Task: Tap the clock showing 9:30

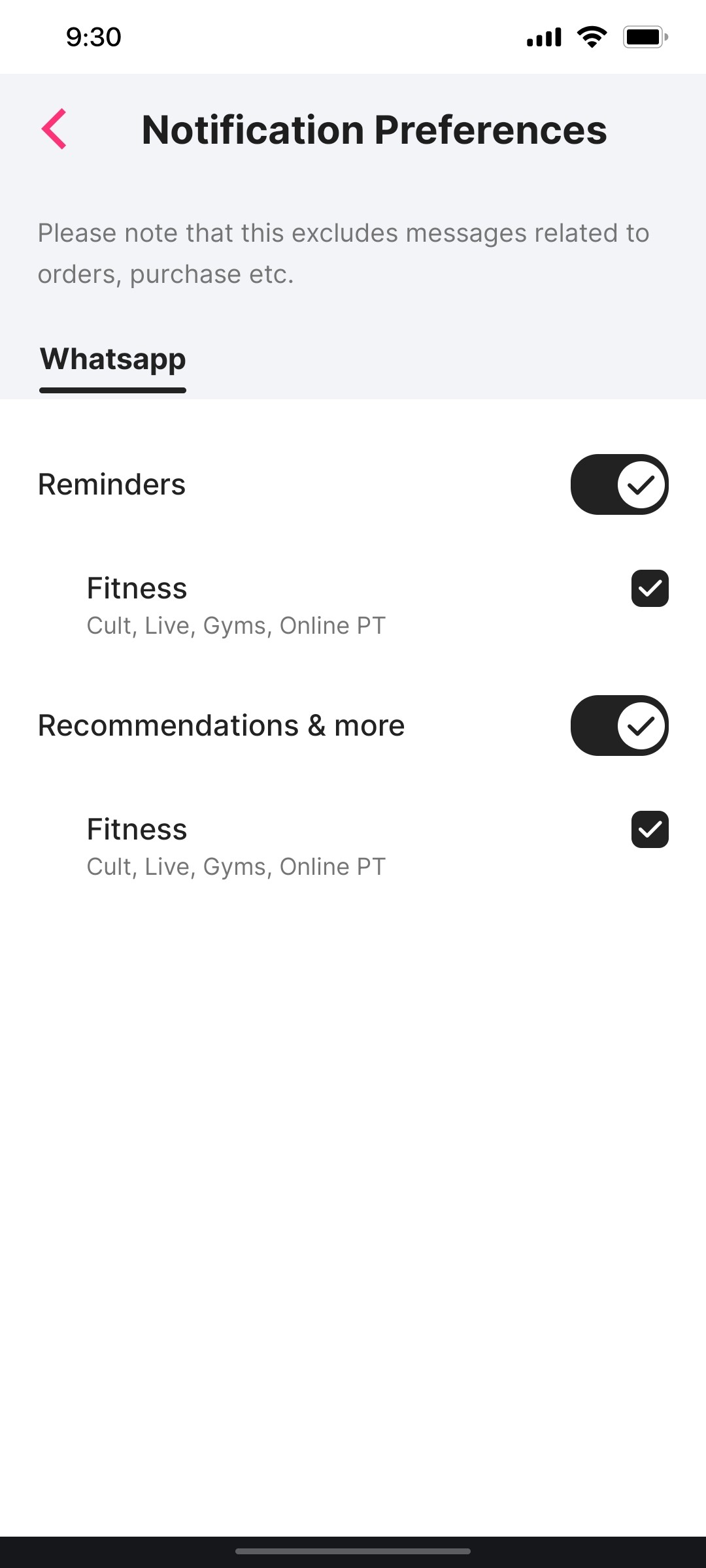Action: (91, 37)
